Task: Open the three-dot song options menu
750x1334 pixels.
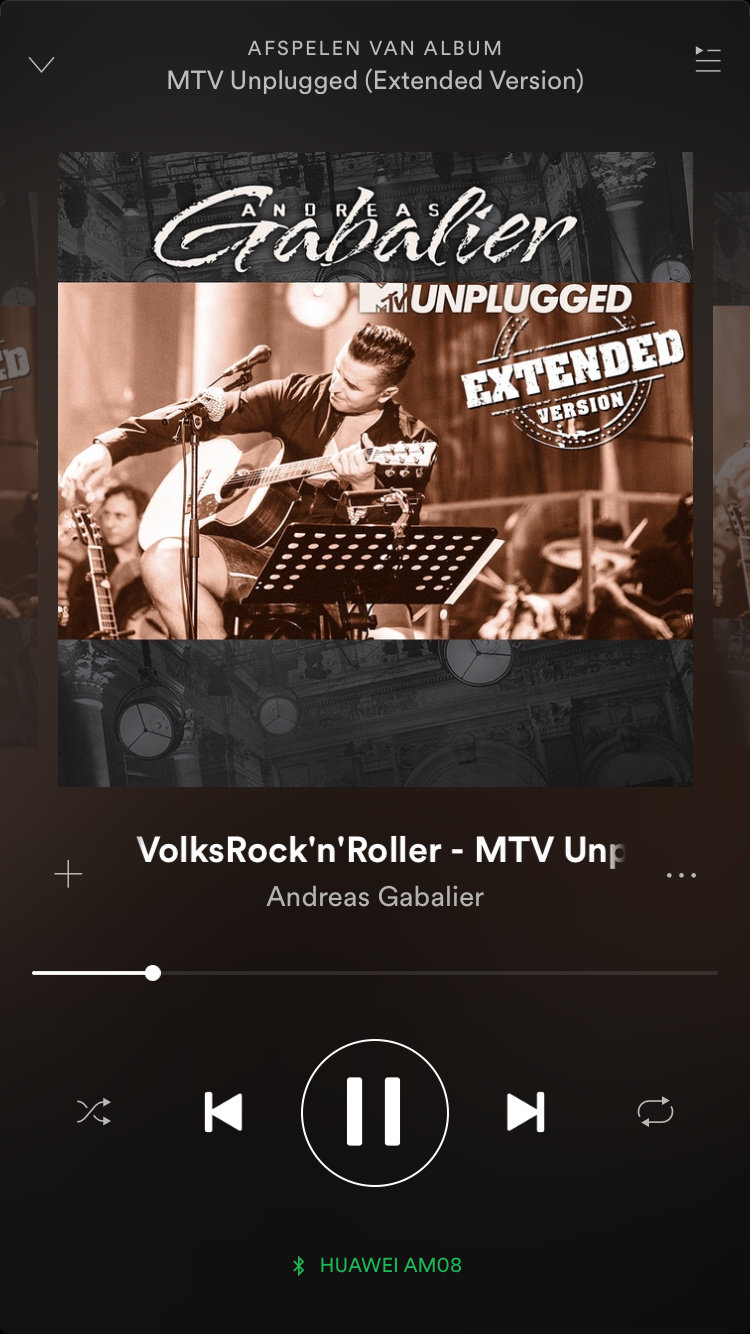Action: pyautogui.click(x=681, y=875)
